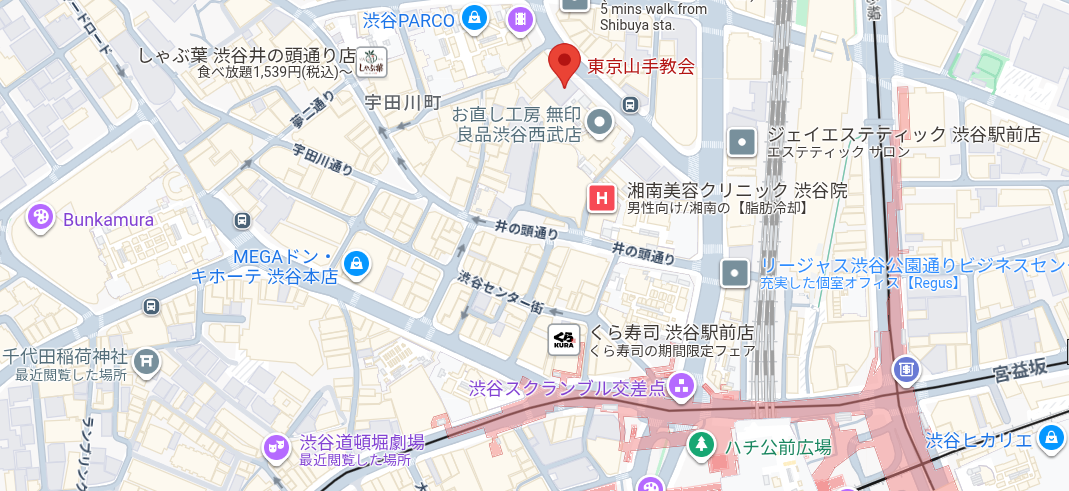Open the ハチ公前広場 park marker
Image resolution: width=1069 pixels, height=491 pixels.
701,445
